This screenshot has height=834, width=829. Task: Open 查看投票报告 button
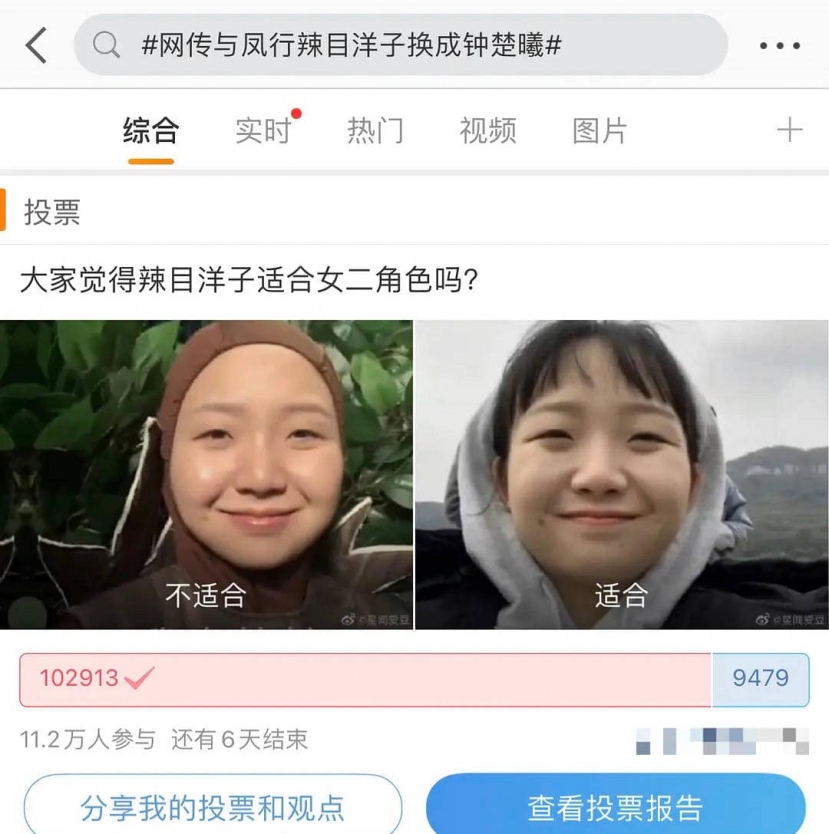click(615, 806)
